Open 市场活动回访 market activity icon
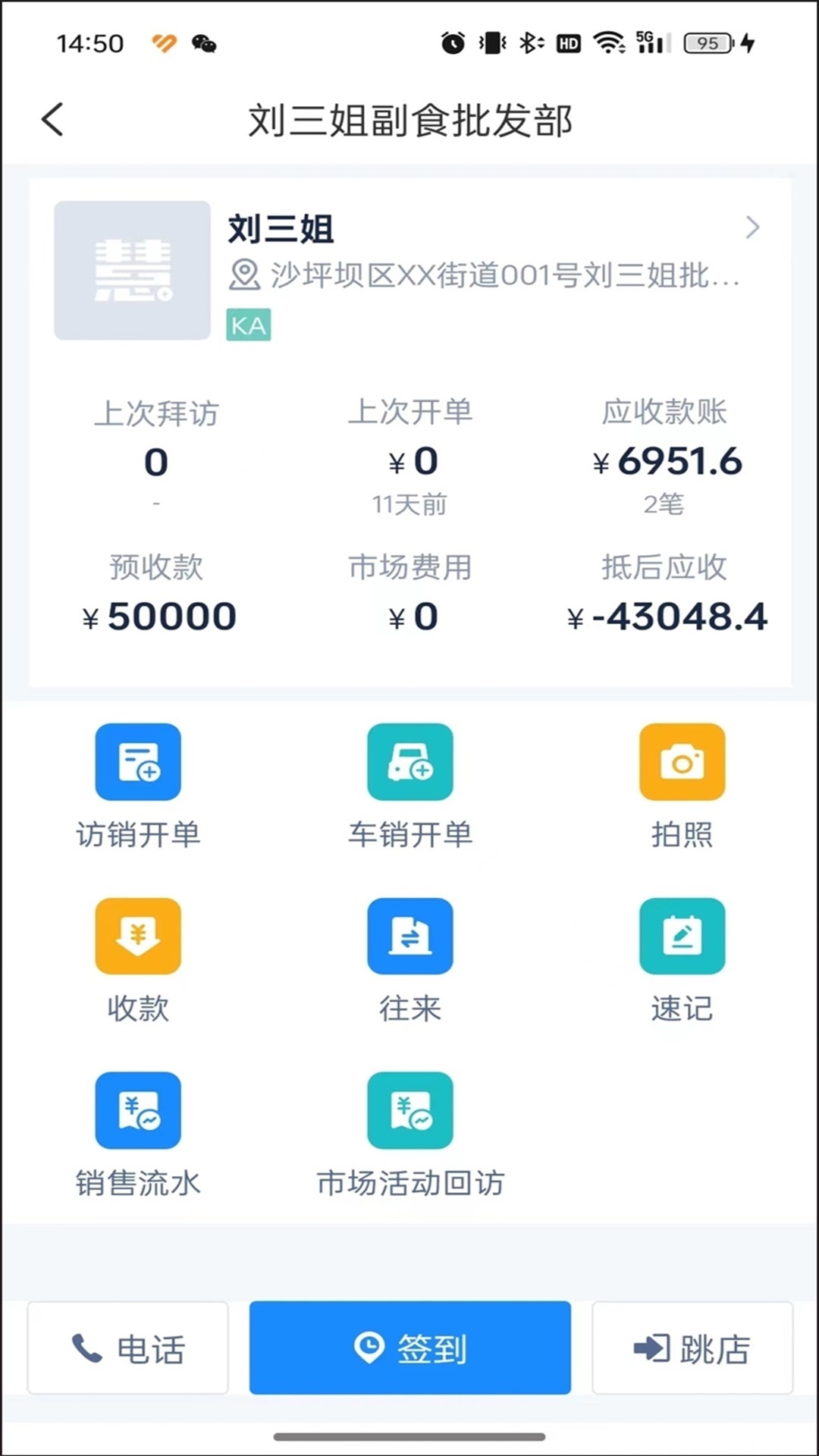The image size is (819, 1456). coord(409,1110)
